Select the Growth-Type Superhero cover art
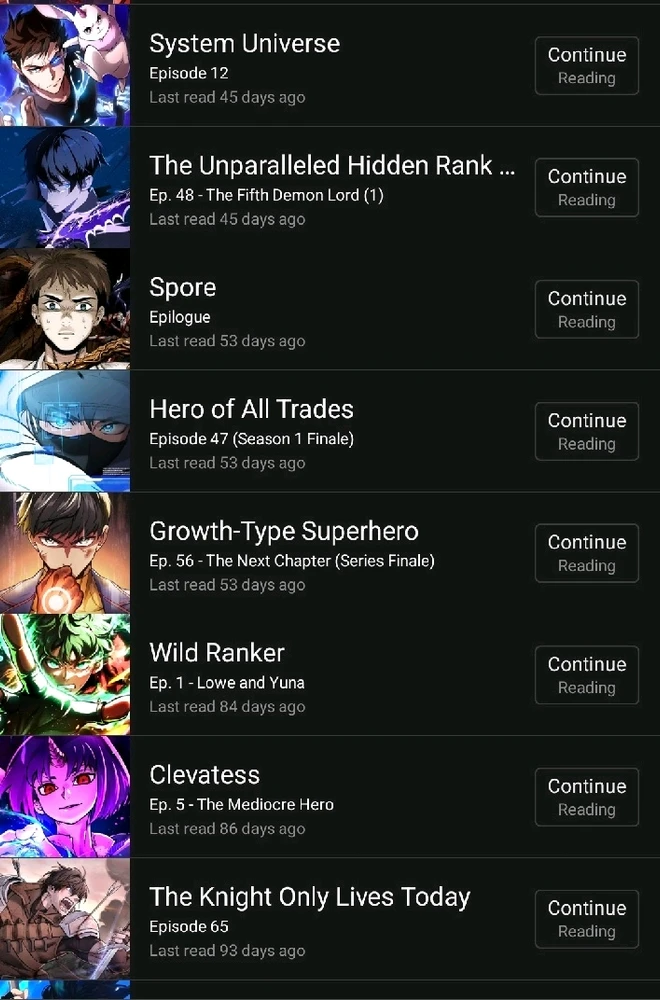660x1000 pixels. pyautogui.click(x=65, y=554)
